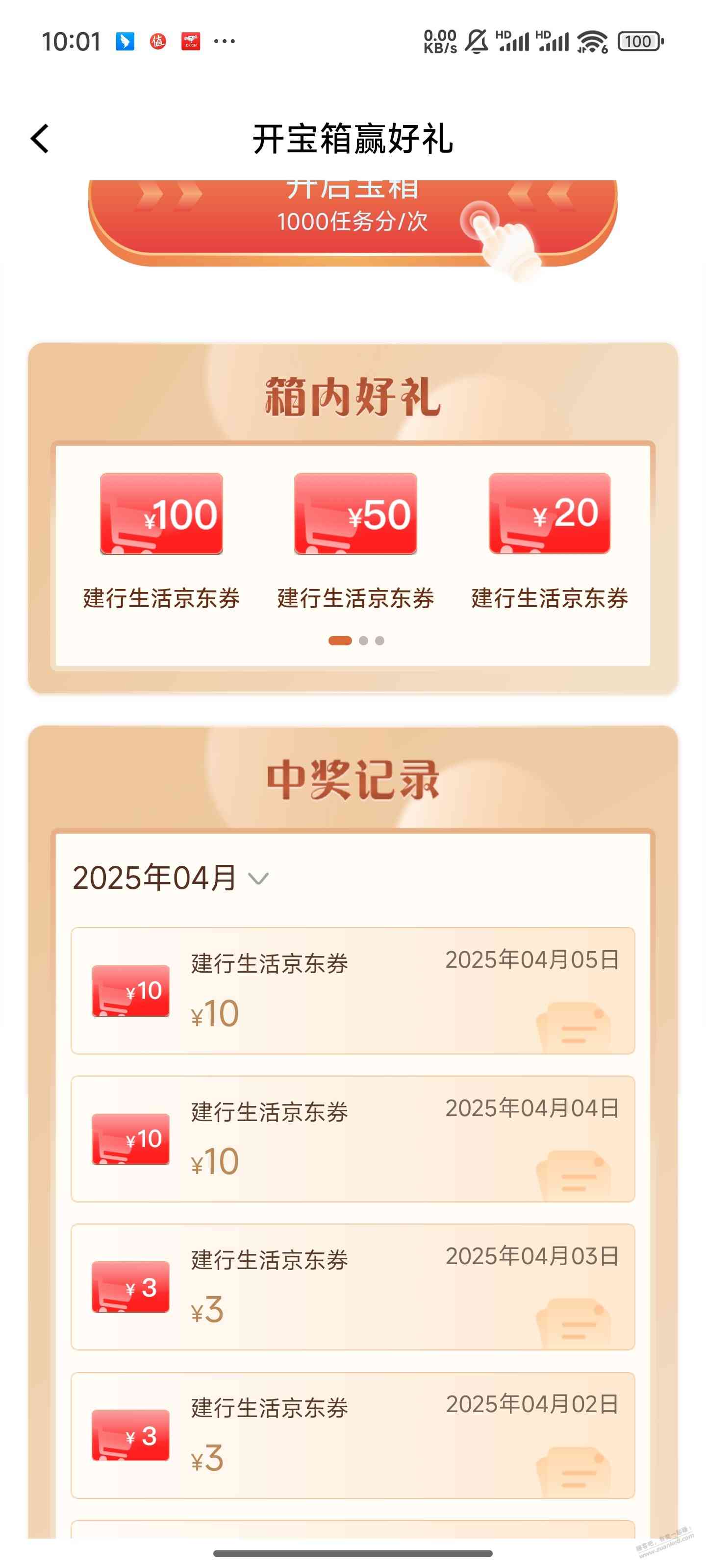706x1568 pixels.
Task: Open the ¥10 record dated 2025年04月04日
Action: [352, 1138]
